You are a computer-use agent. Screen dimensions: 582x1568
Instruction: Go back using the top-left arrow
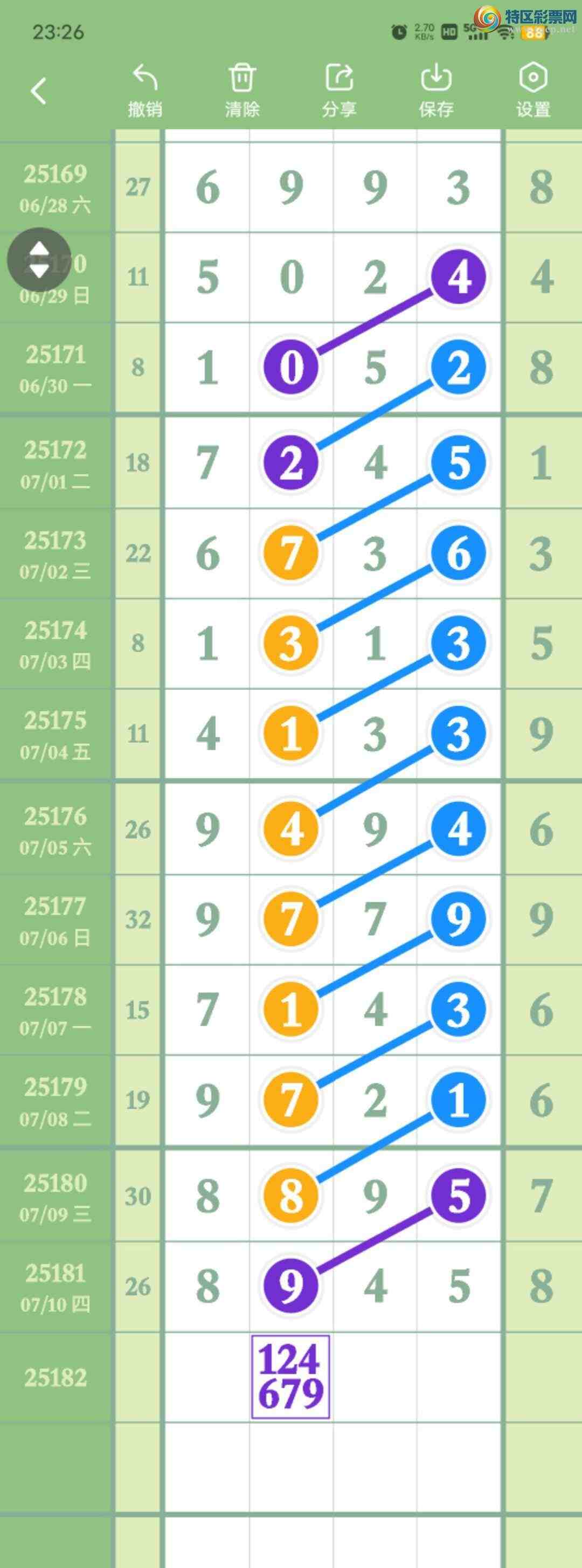click(39, 91)
